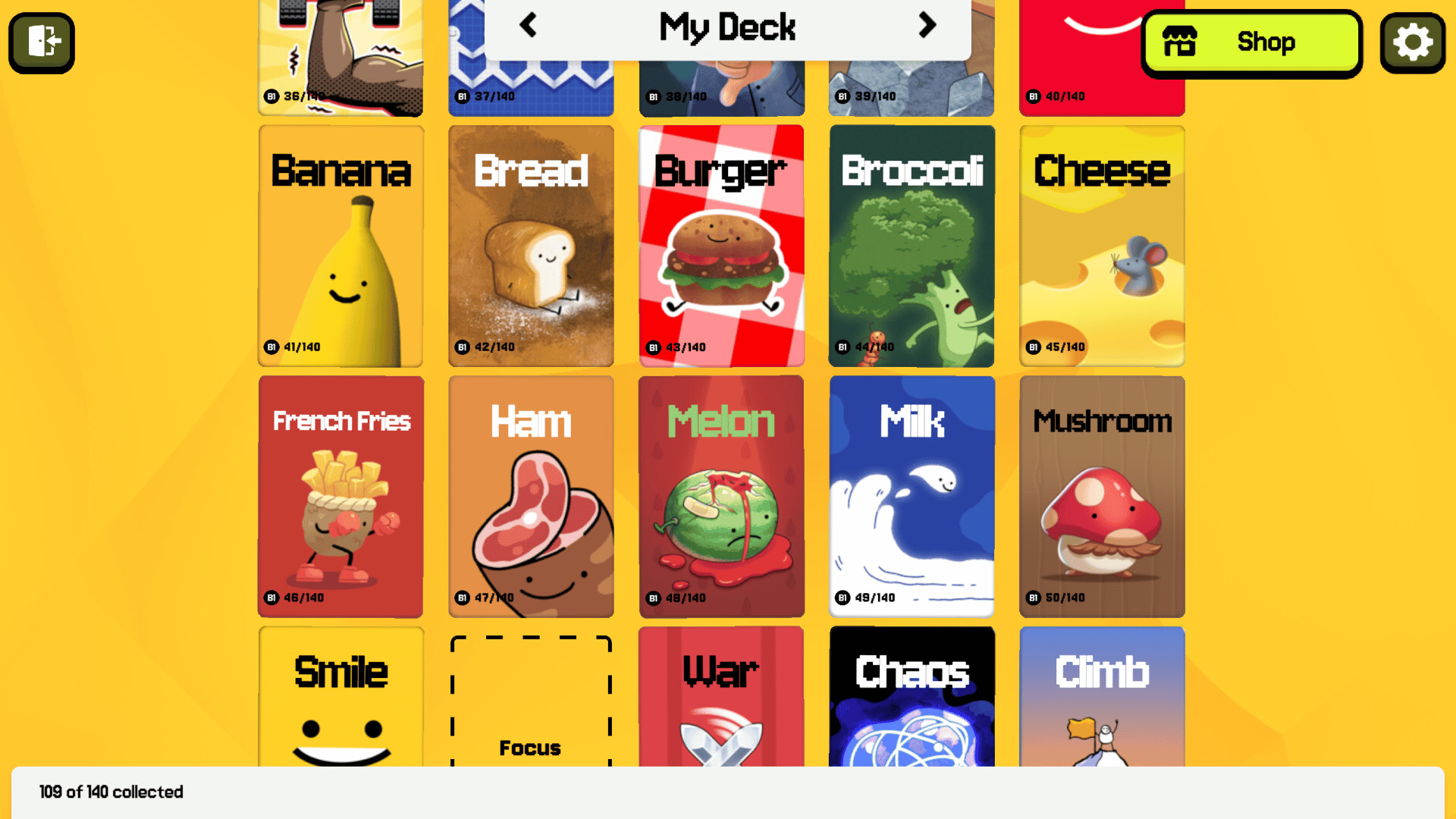Open the Cheese card
This screenshot has height=819, width=1456.
tap(1102, 246)
